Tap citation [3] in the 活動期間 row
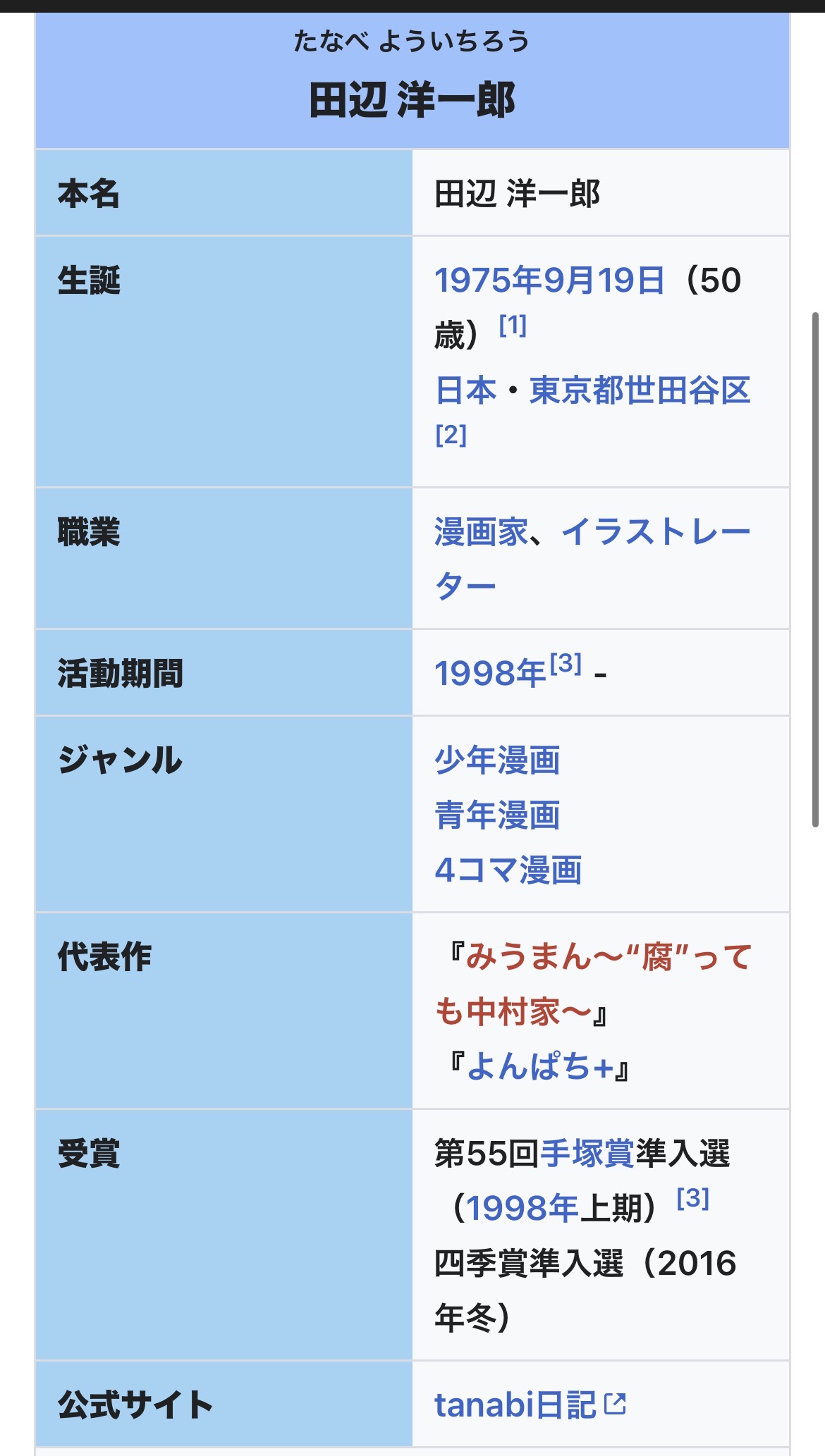Image resolution: width=825 pixels, height=1456 pixels. [566, 664]
